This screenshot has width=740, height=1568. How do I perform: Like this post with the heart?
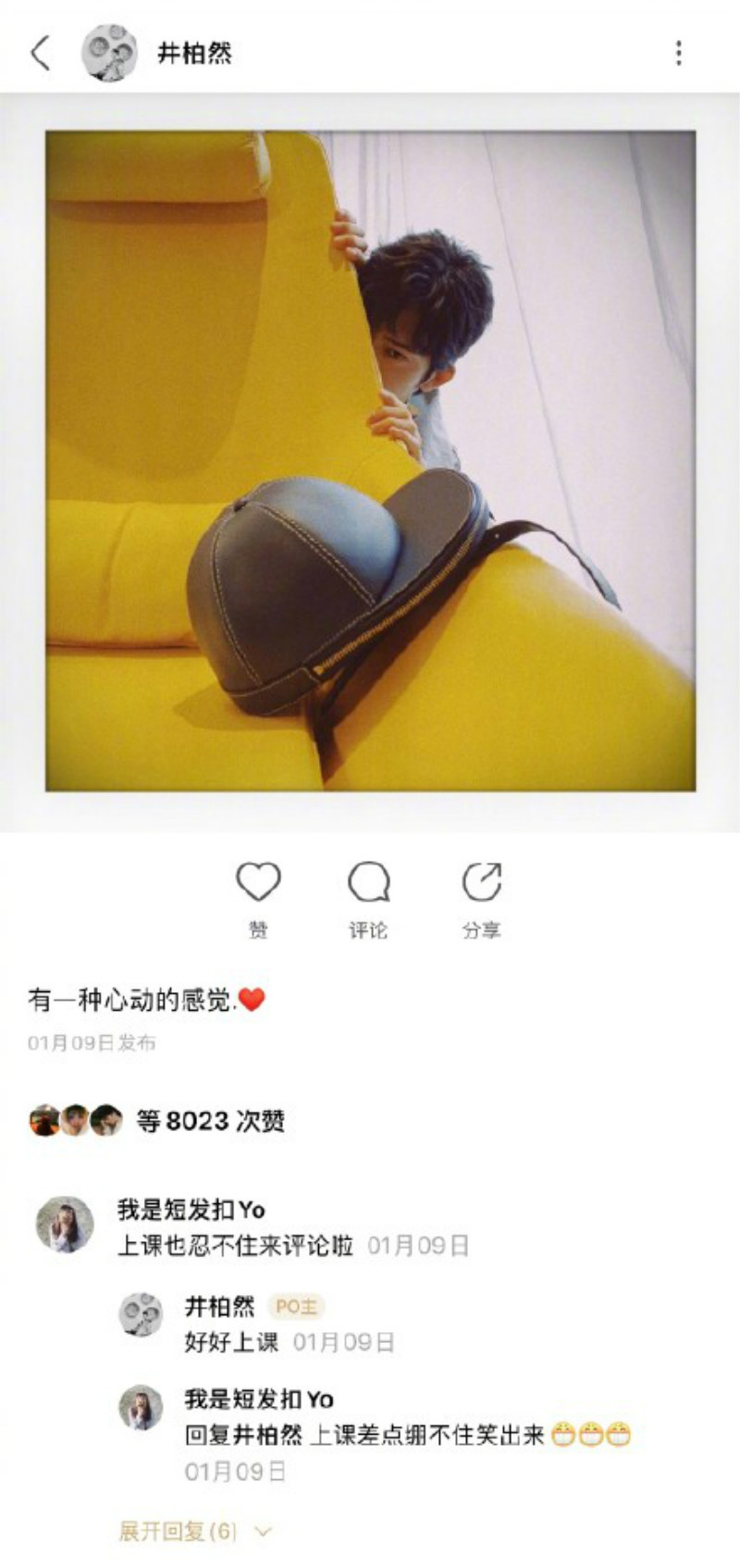pos(258,882)
